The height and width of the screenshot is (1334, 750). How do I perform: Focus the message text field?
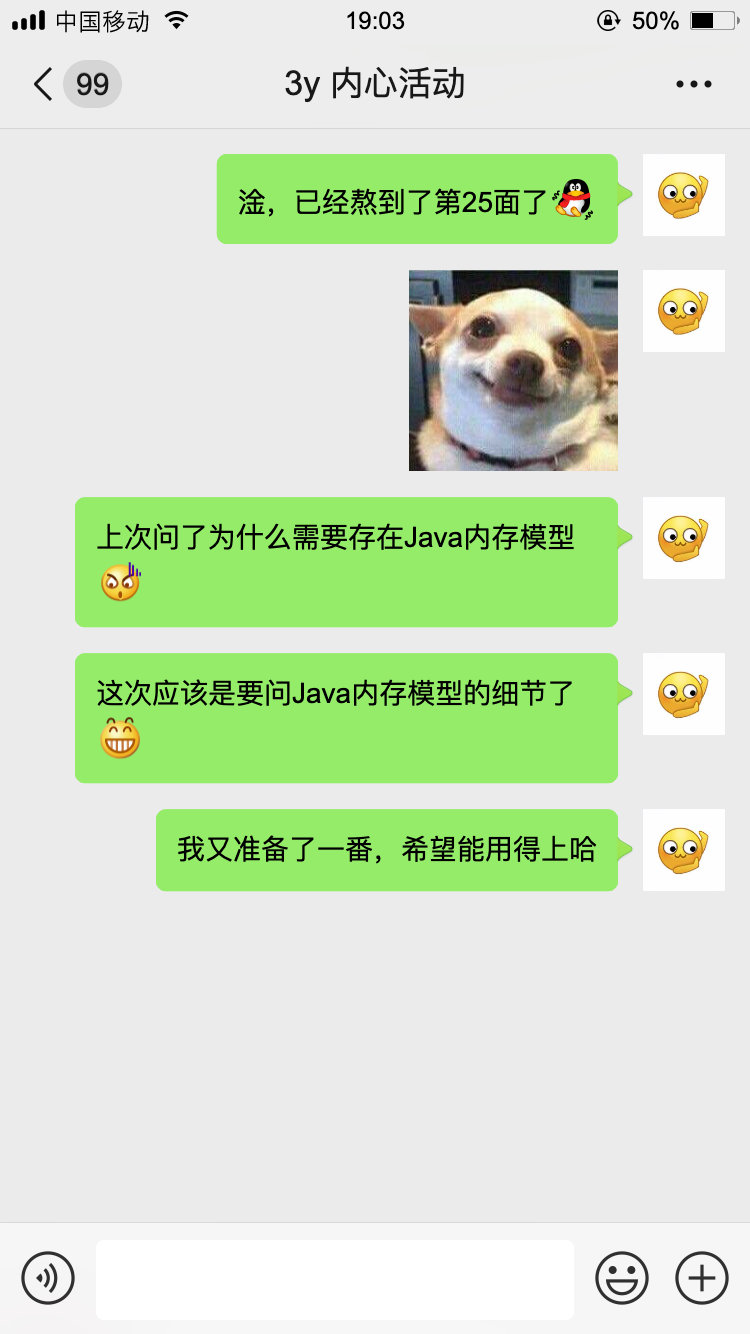click(x=334, y=1279)
